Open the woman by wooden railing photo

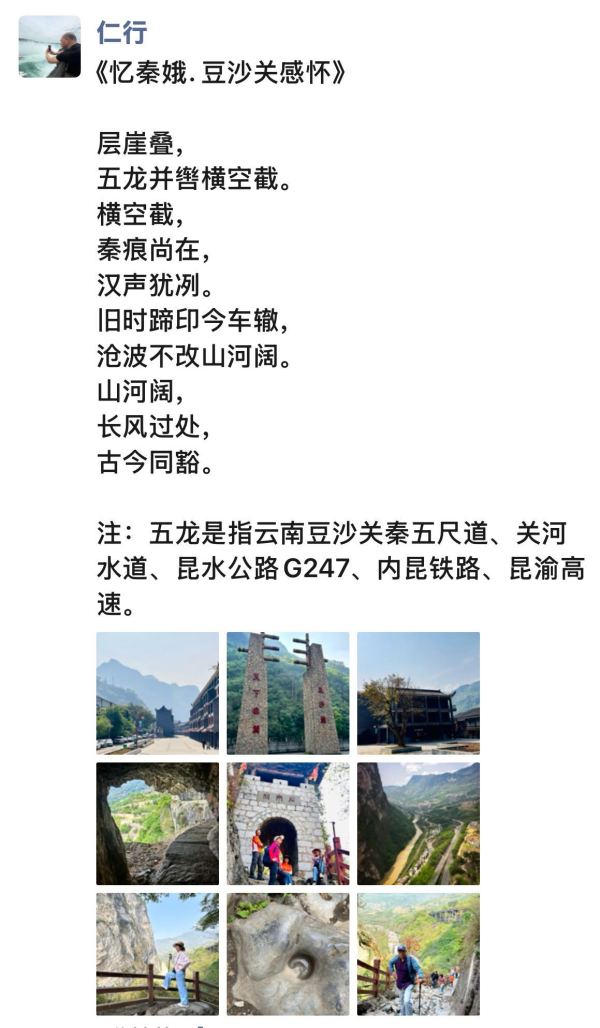(157, 954)
